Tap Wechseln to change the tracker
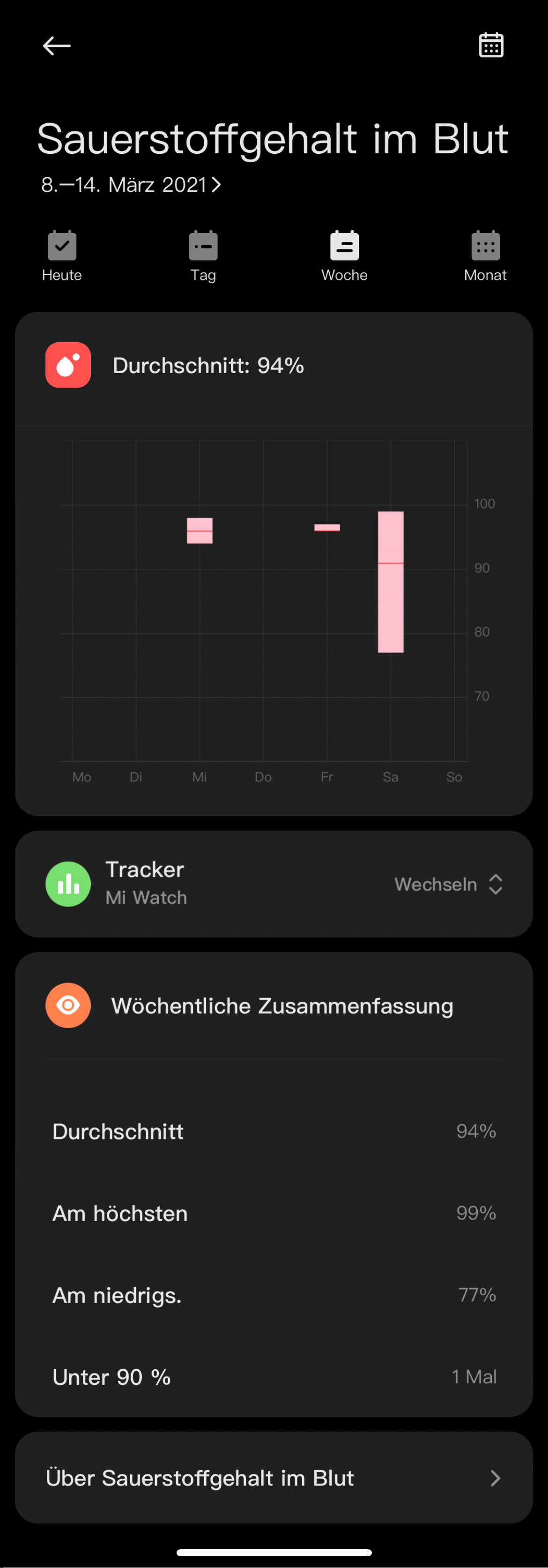Screen dimensions: 548x1568 pos(448,885)
